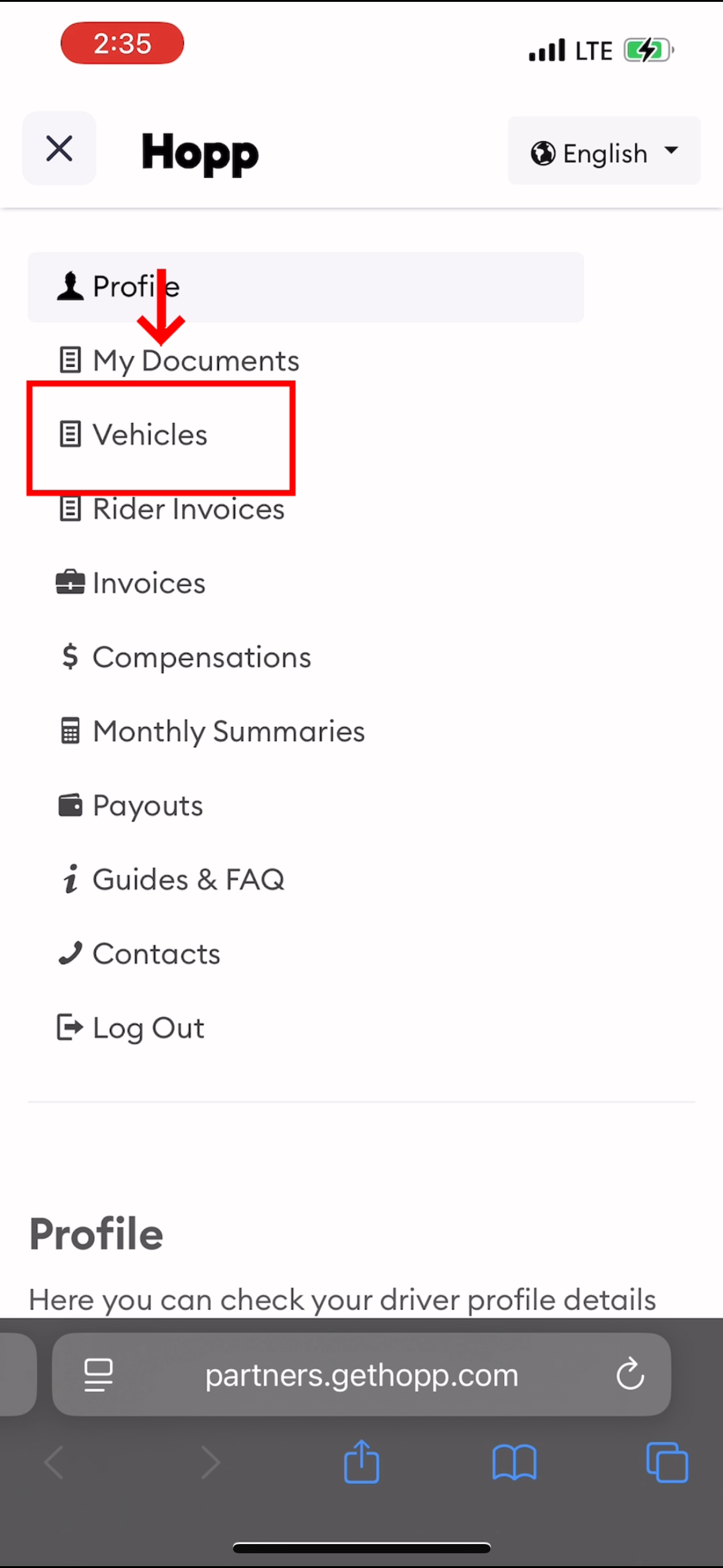Viewport: 723px width, 1568px height.
Task: Go to the Payouts page
Action: pos(147,805)
